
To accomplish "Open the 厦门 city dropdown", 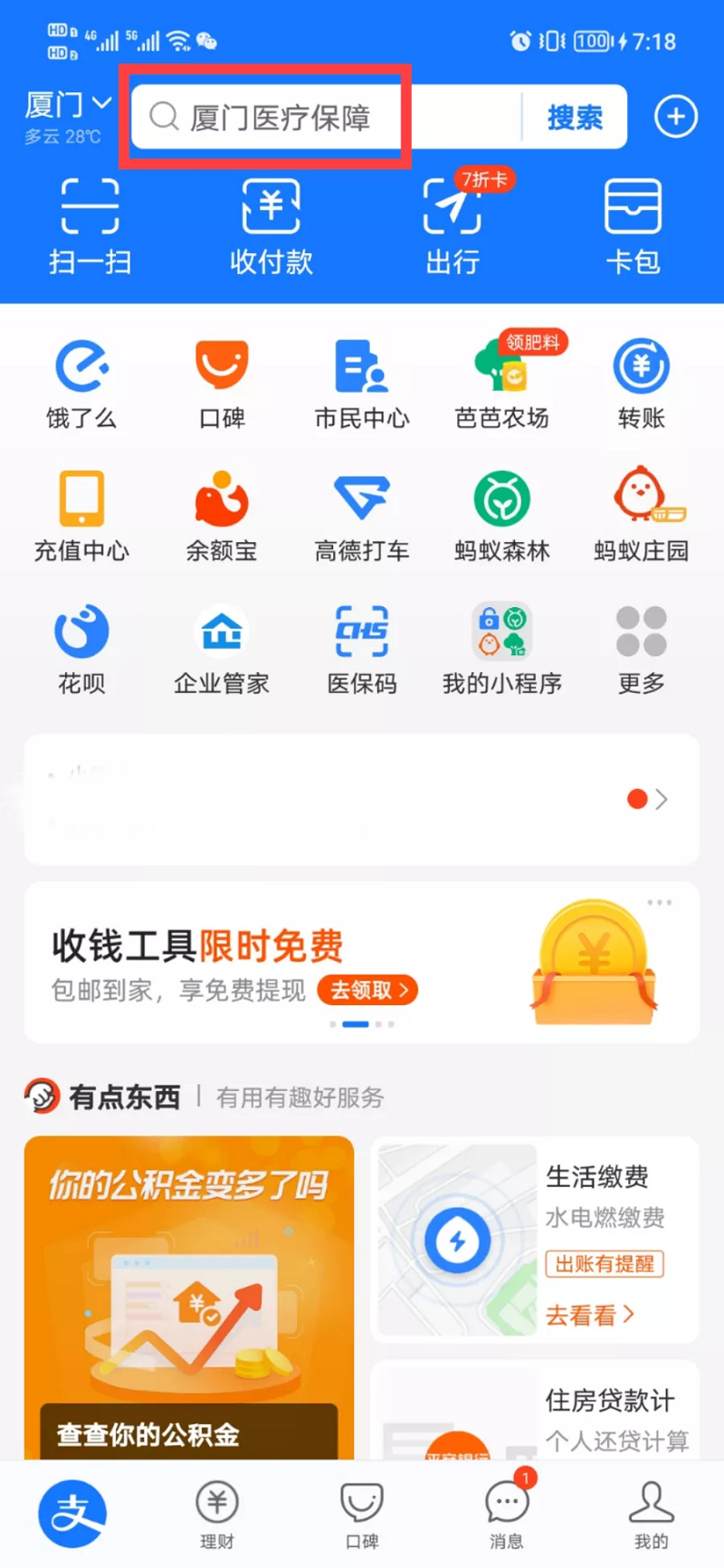I will coord(68,107).
